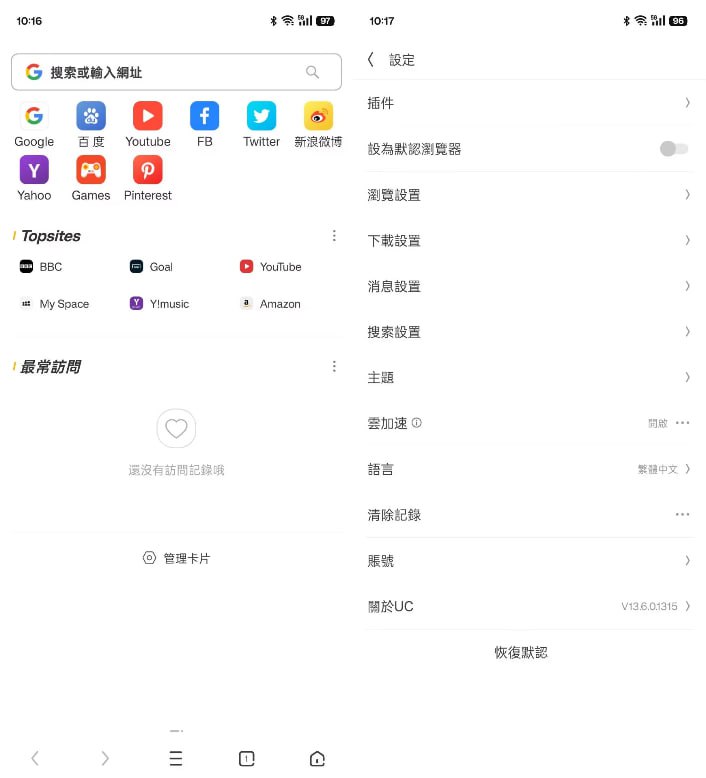Go to the browser home page
This screenshot has width=706, height=778.
pos(317,758)
